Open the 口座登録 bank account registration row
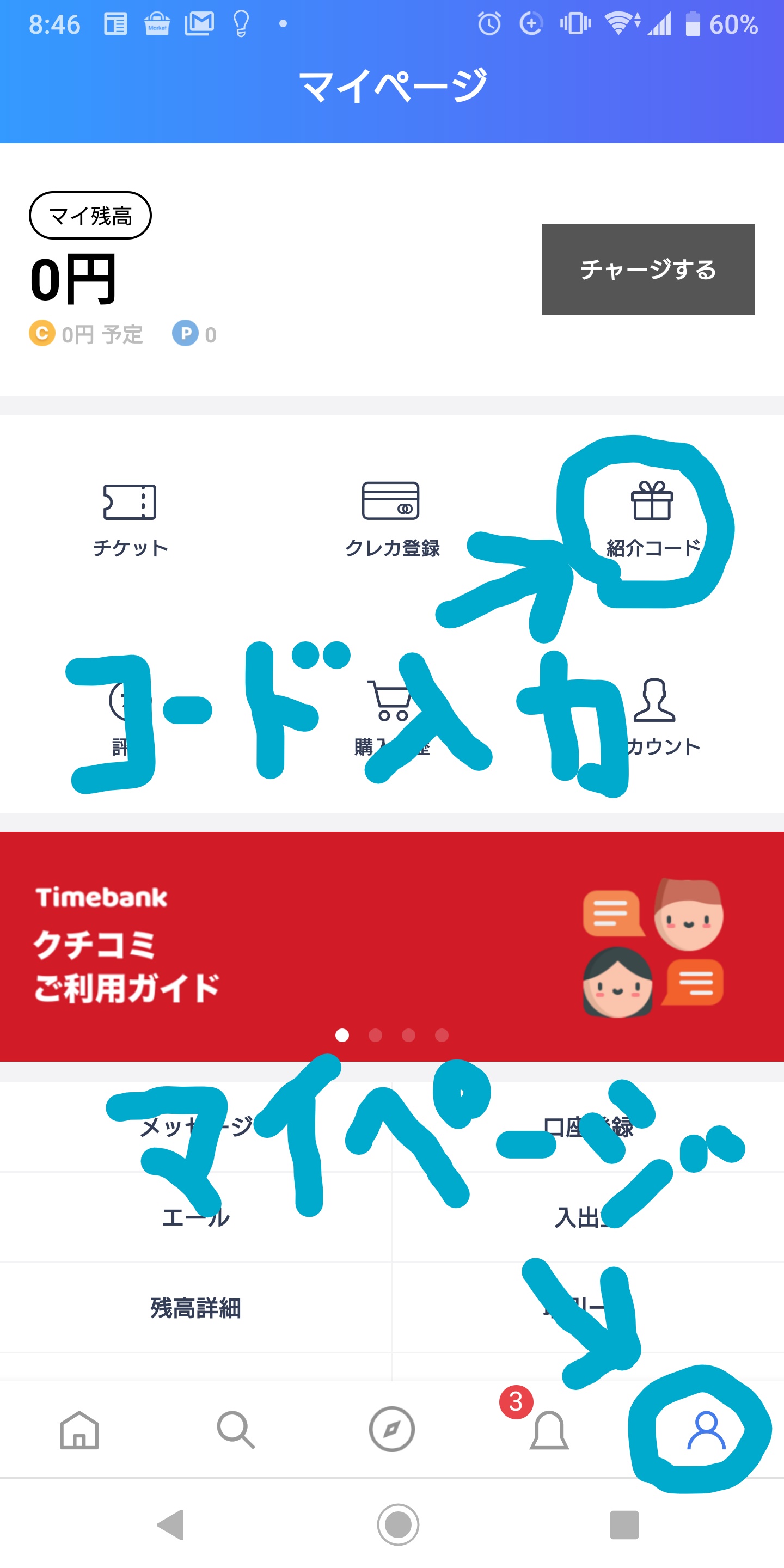Screen dimensions: 784x1568 tap(588, 1128)
